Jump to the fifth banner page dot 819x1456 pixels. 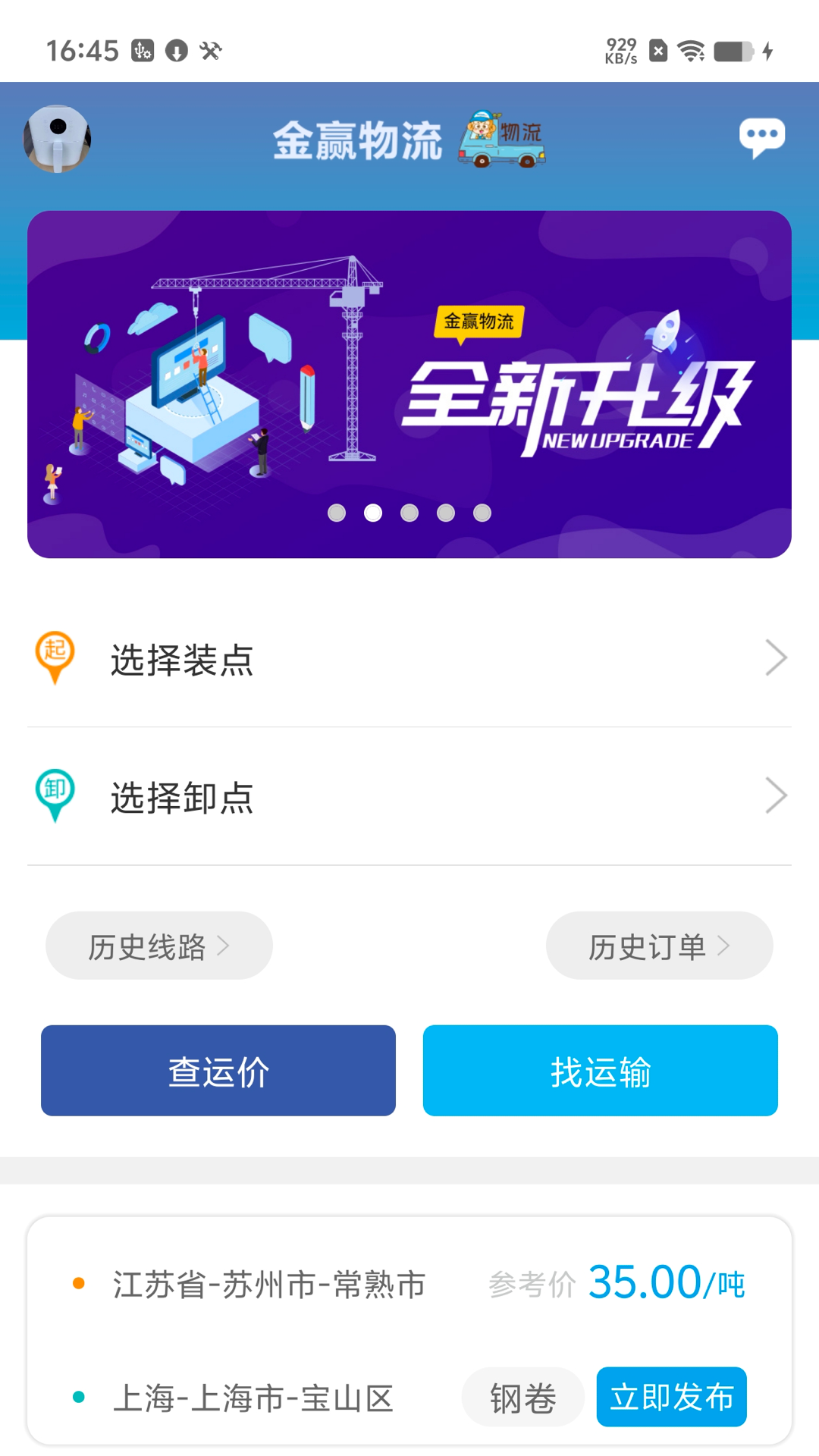(x=482, y=513)
